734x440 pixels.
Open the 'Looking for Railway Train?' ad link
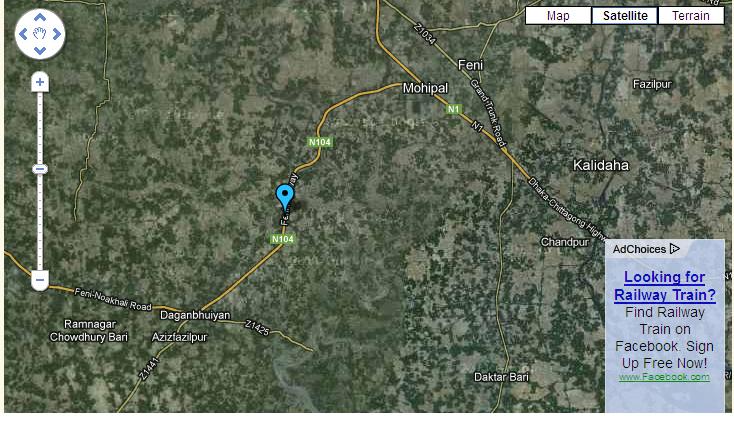coord(665,286)
